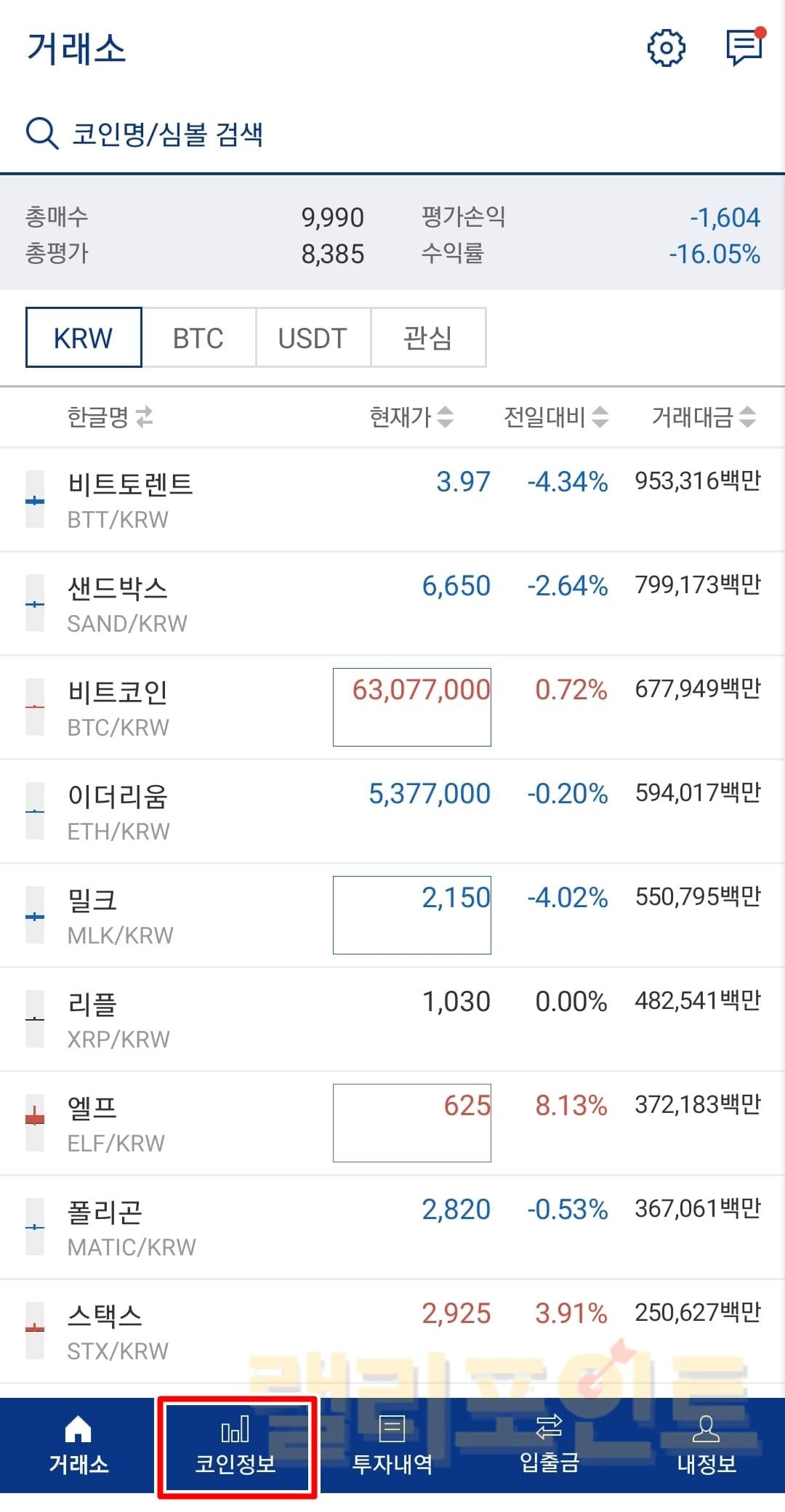The height and width of the screenshot is (1512, 785).
Task: Switch to the 관심 favorites tab
Action: coord(428,338)
